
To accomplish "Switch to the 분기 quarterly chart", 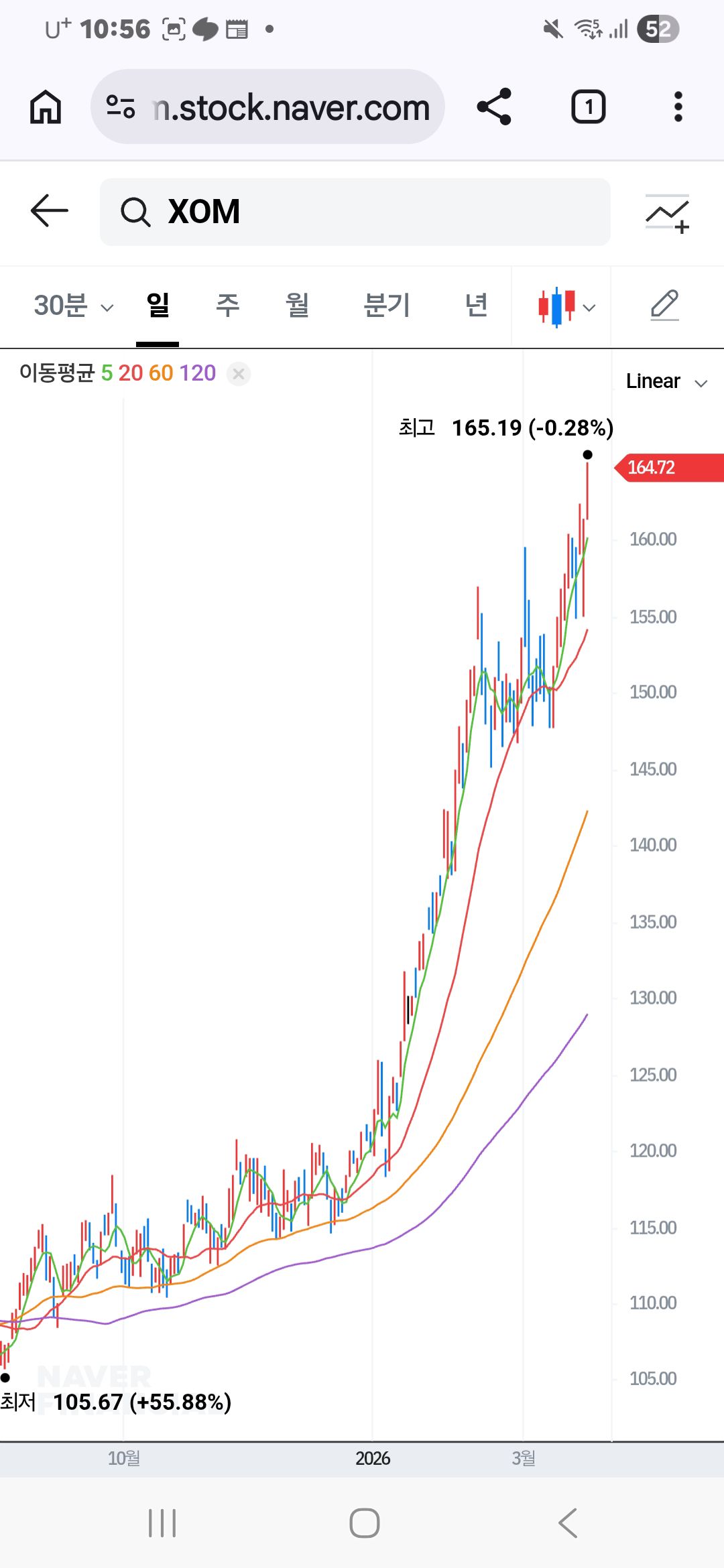I will click(386, 306).
